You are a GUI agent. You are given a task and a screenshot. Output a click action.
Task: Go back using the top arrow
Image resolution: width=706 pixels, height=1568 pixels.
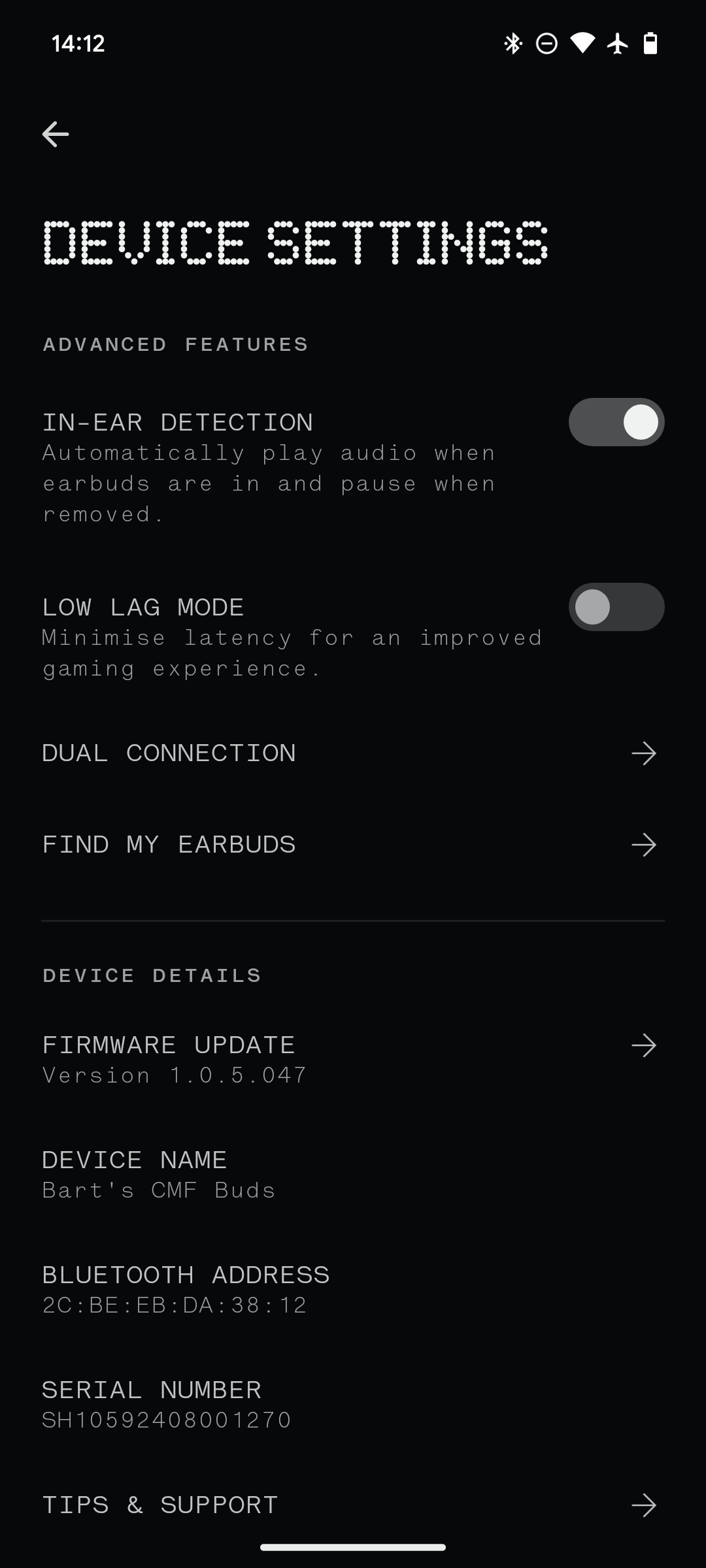[56, 135]
